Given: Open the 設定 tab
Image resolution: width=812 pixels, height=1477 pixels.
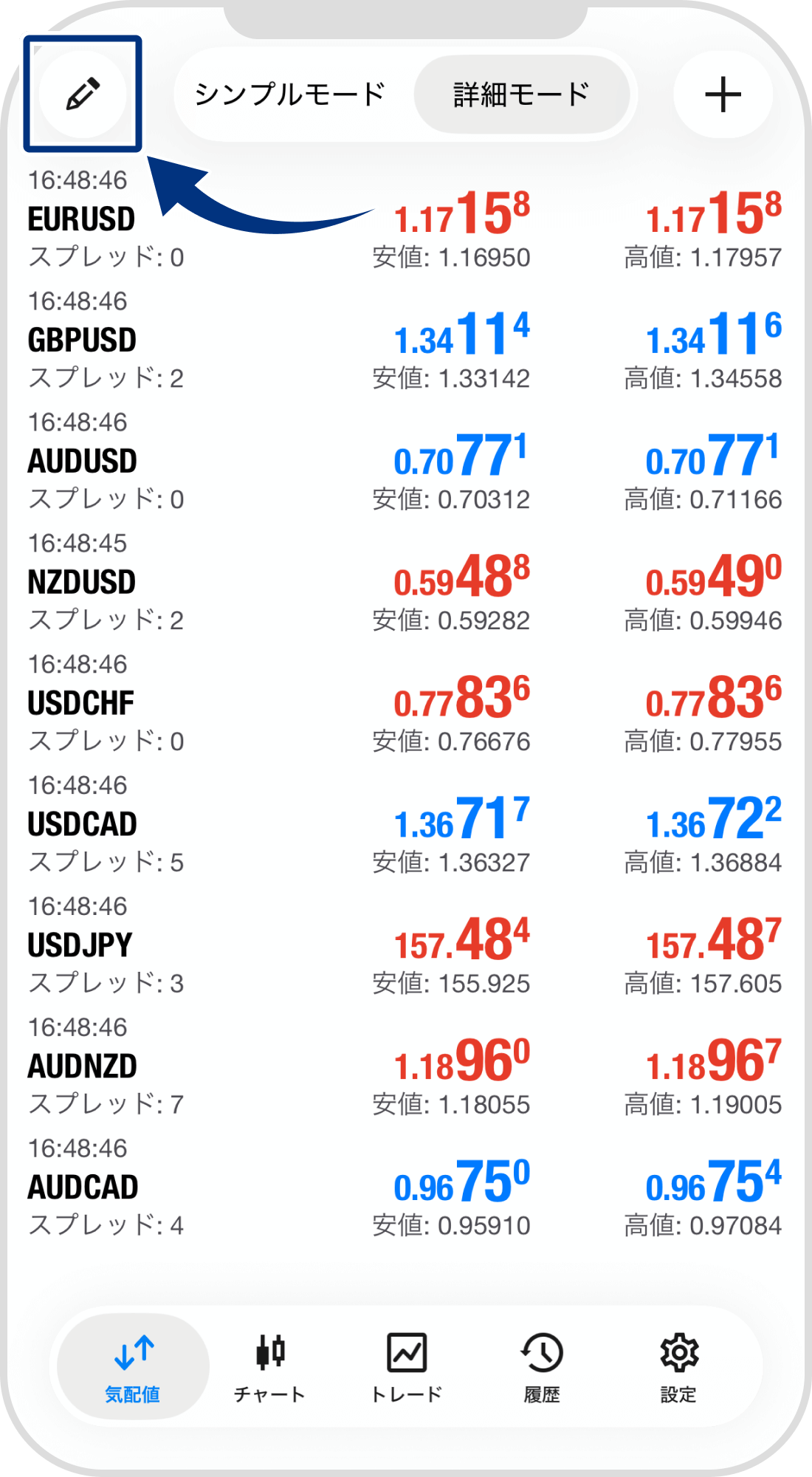Looking at the screenshot, I should pyautogui.click(x=678, y=1367).
